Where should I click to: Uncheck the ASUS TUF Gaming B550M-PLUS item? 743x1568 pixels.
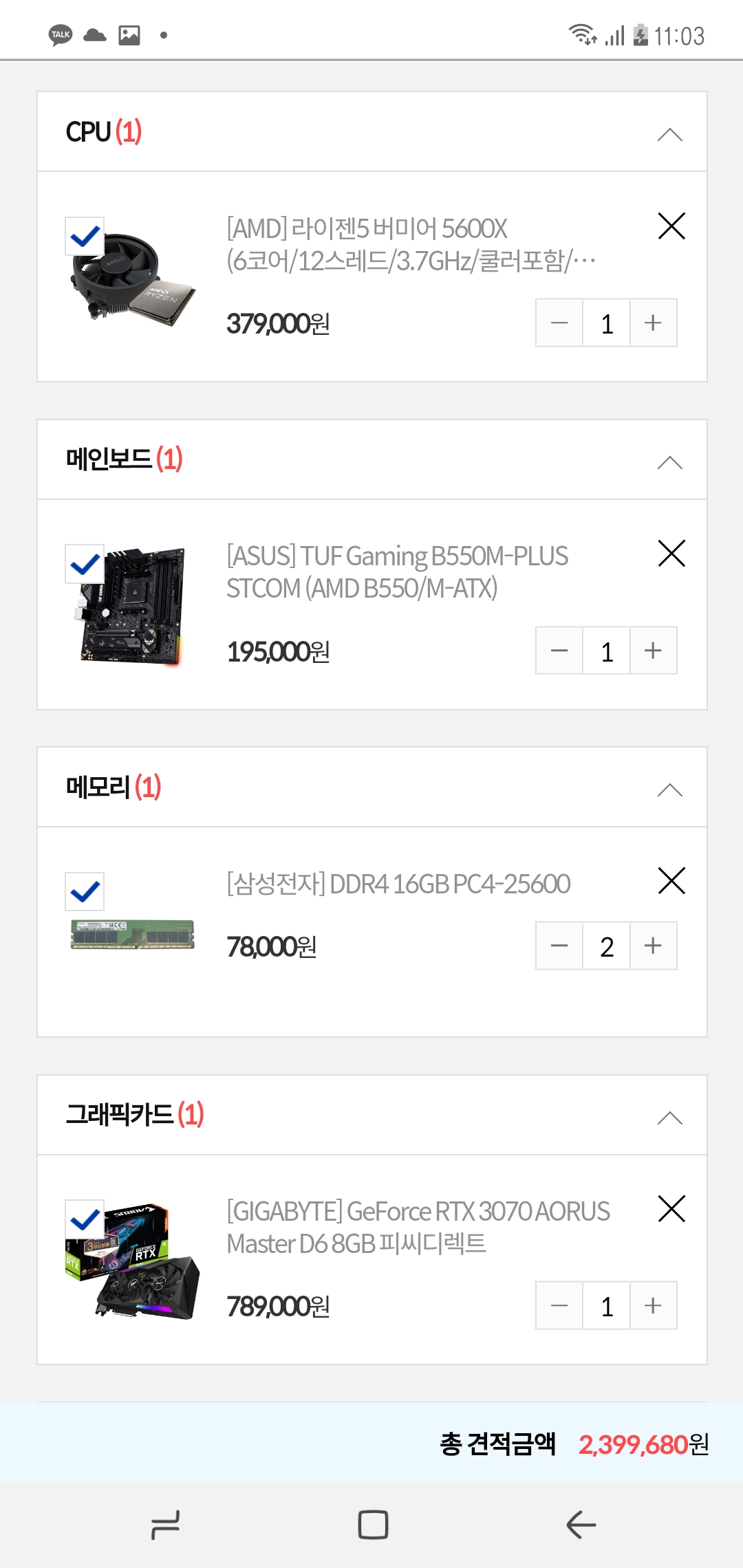click(x=85, y=564)
